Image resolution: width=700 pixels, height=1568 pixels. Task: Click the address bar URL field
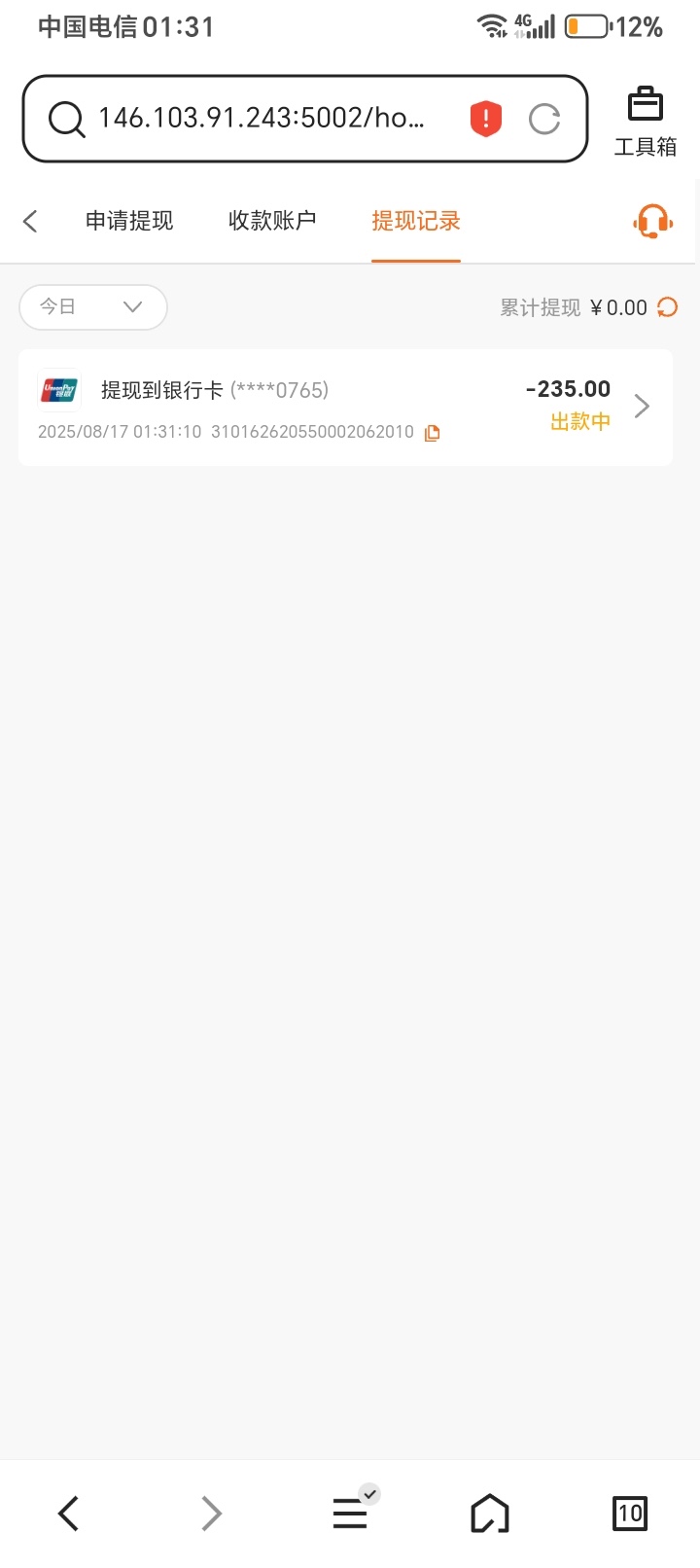click(x=262, y=118)
